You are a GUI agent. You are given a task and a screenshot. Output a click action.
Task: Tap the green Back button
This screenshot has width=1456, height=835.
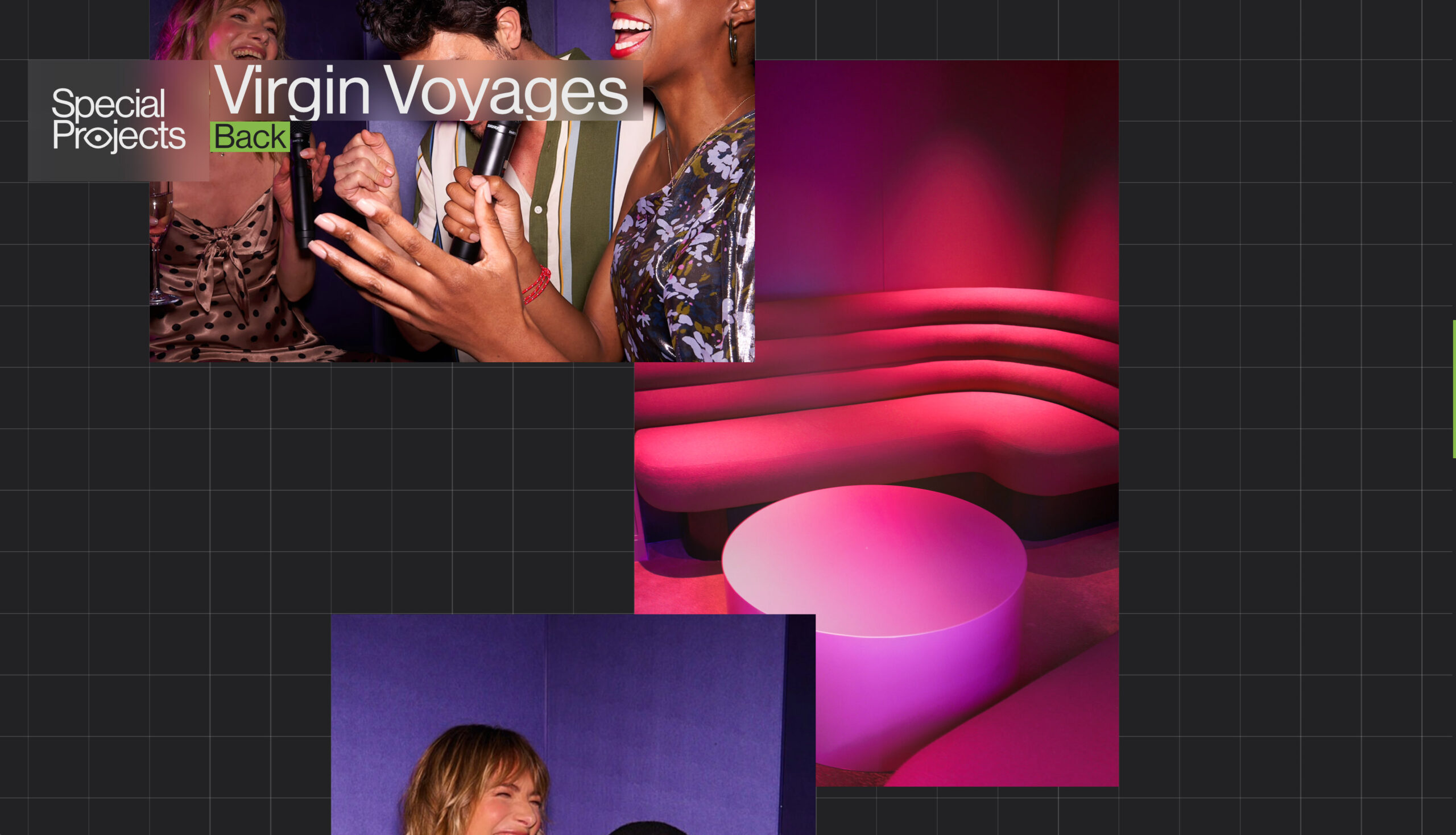point(250,136)
